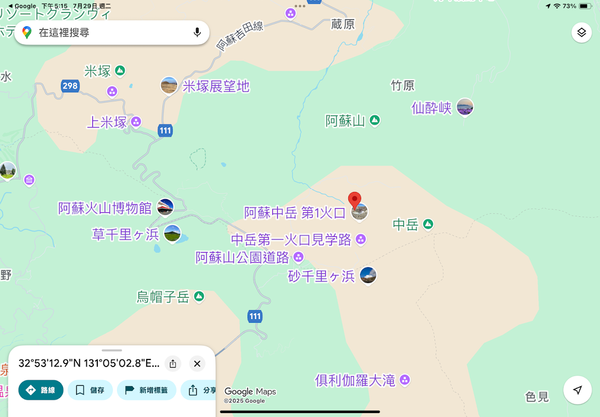
Task: Select the 仙酔峡 place marker
Action: [465, 106]
